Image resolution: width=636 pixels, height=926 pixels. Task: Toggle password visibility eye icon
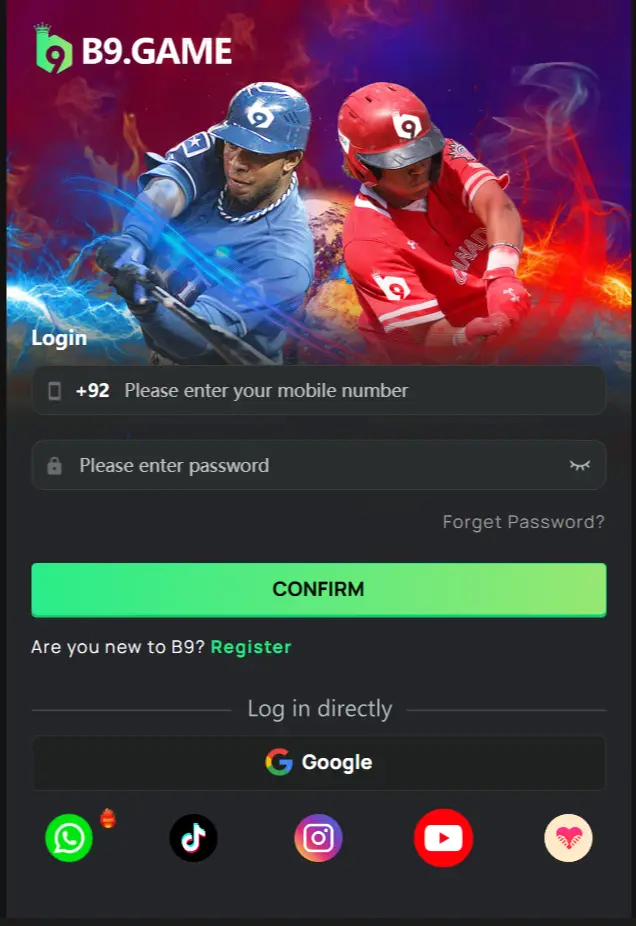[x=580, y=466]
